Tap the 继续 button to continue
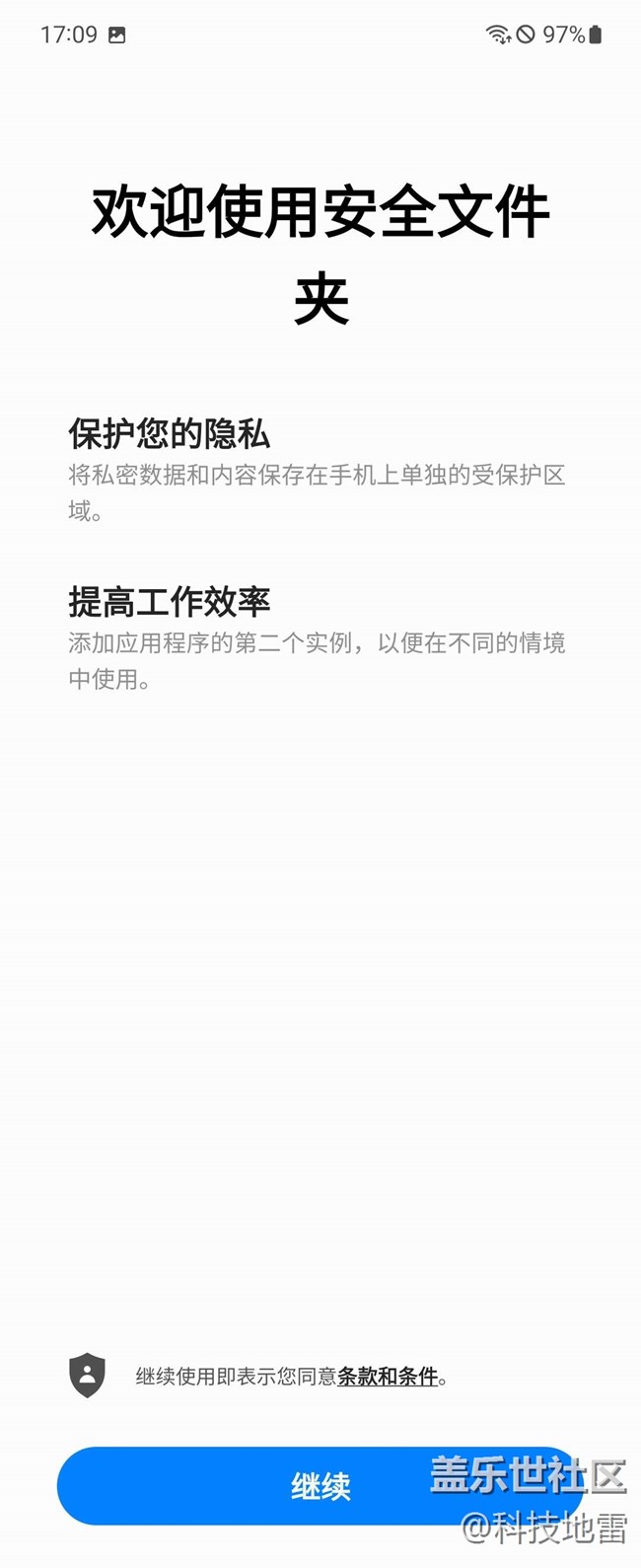 pyautogui.click(x=320, y=1485)
